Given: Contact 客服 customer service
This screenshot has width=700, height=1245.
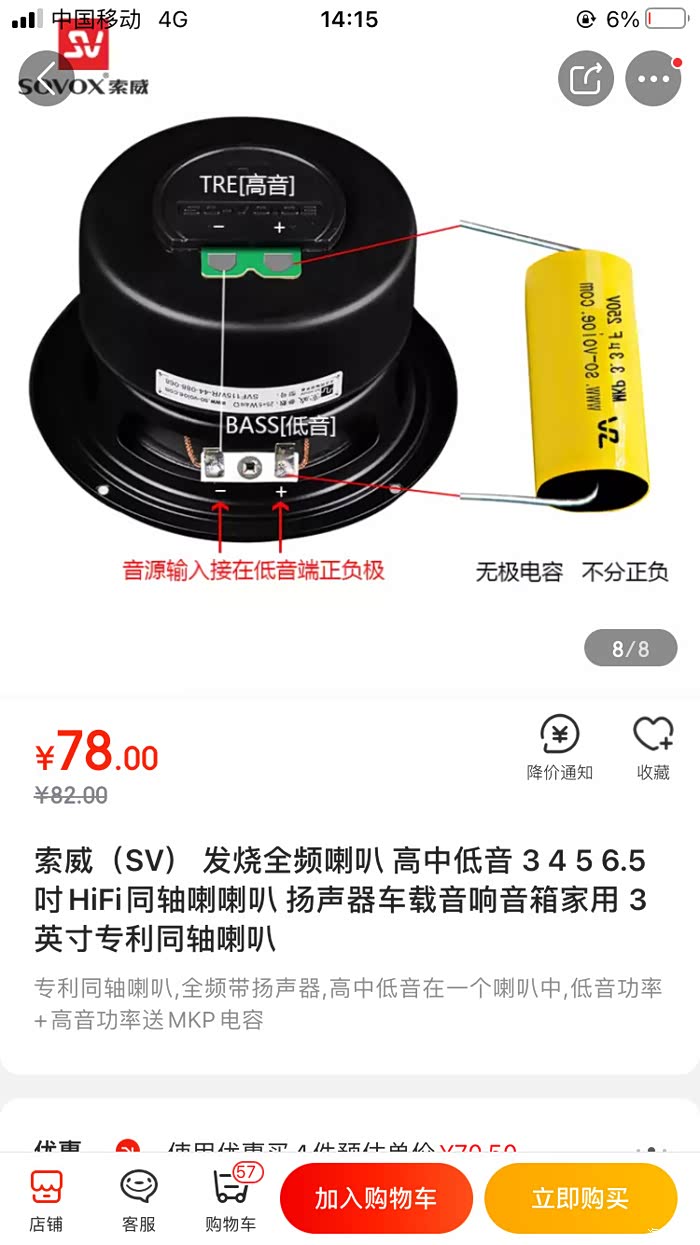Looking at the screenshot, I should 139,1198.
